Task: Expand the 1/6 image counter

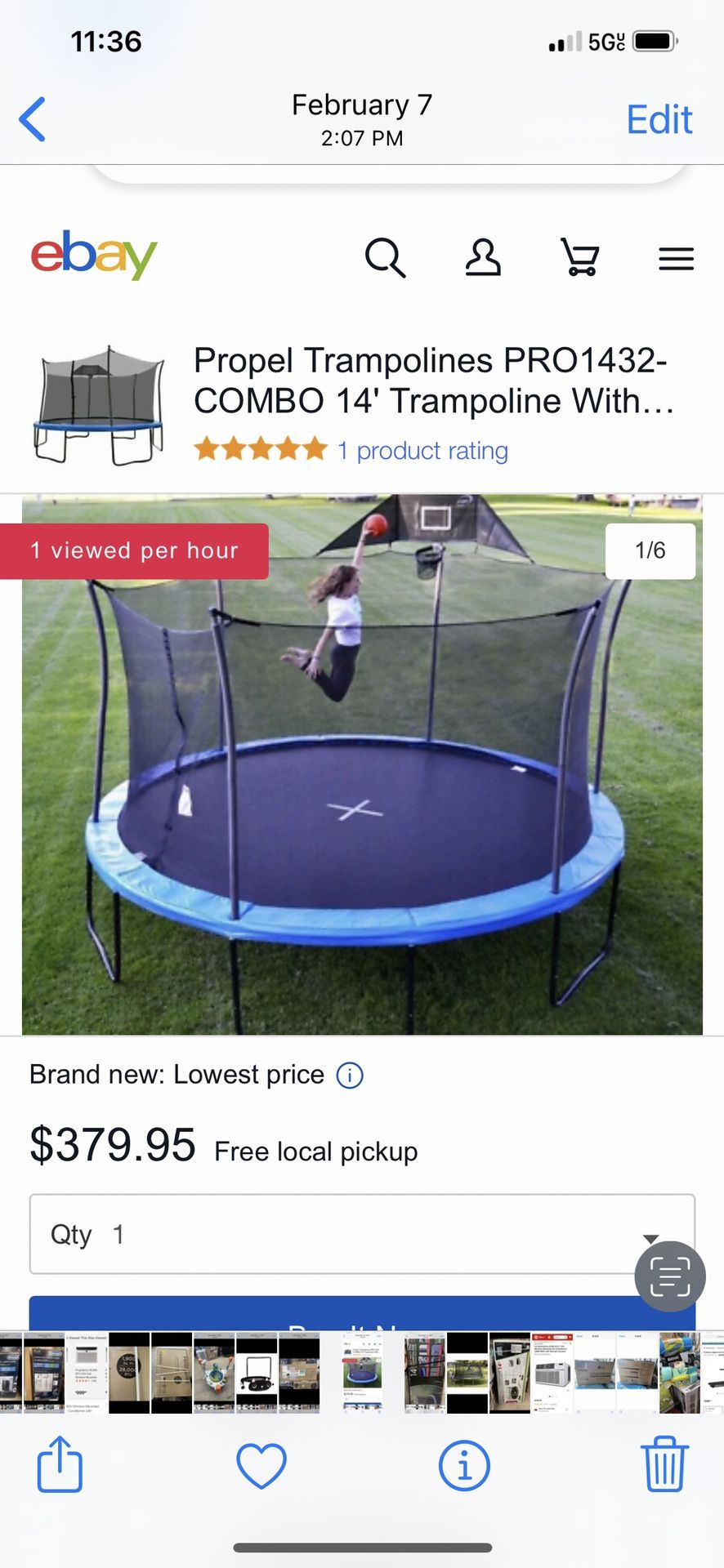Action: (650, 550)
